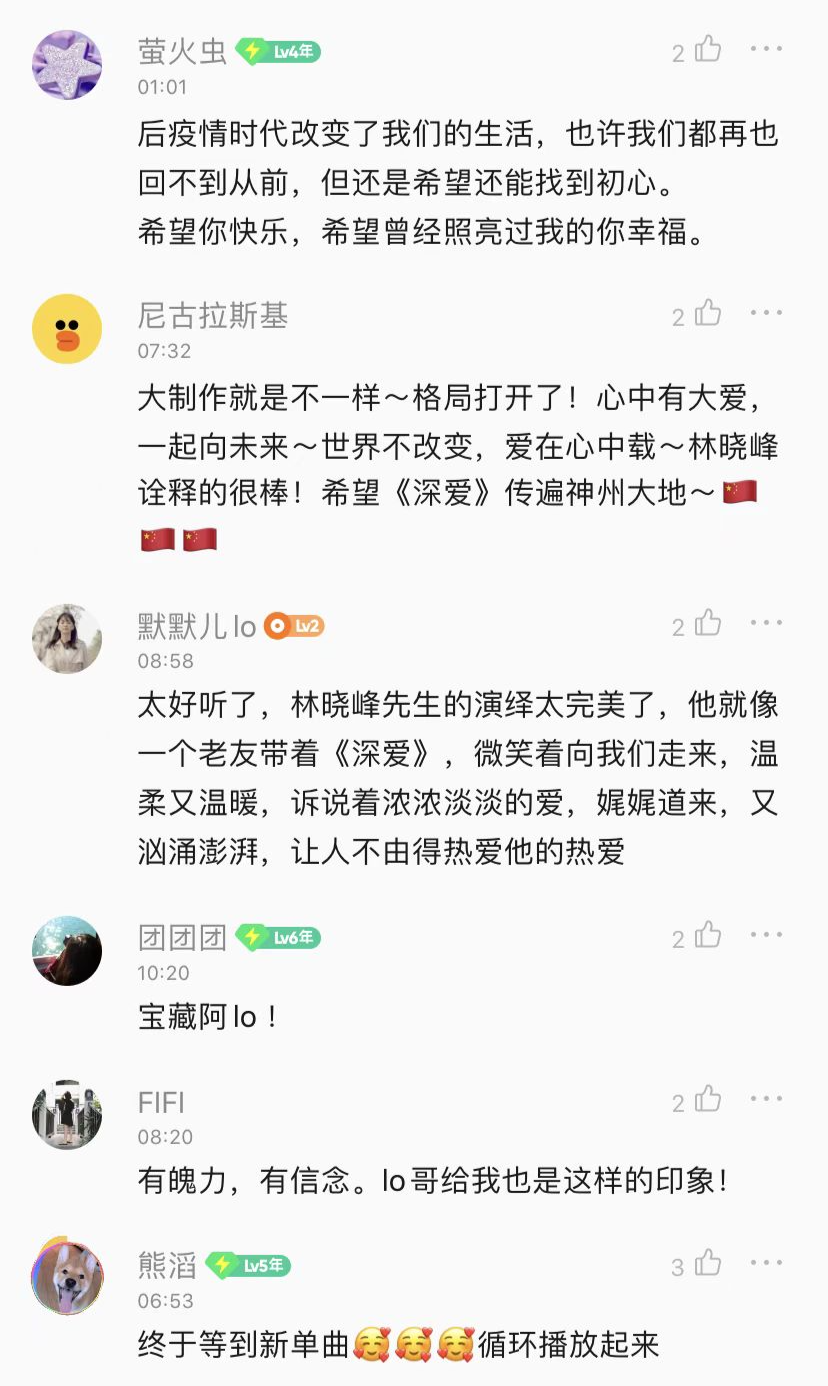
Task: Click the thumbs-up next to 熊滔's comment
Action: tap(706, 1262)
